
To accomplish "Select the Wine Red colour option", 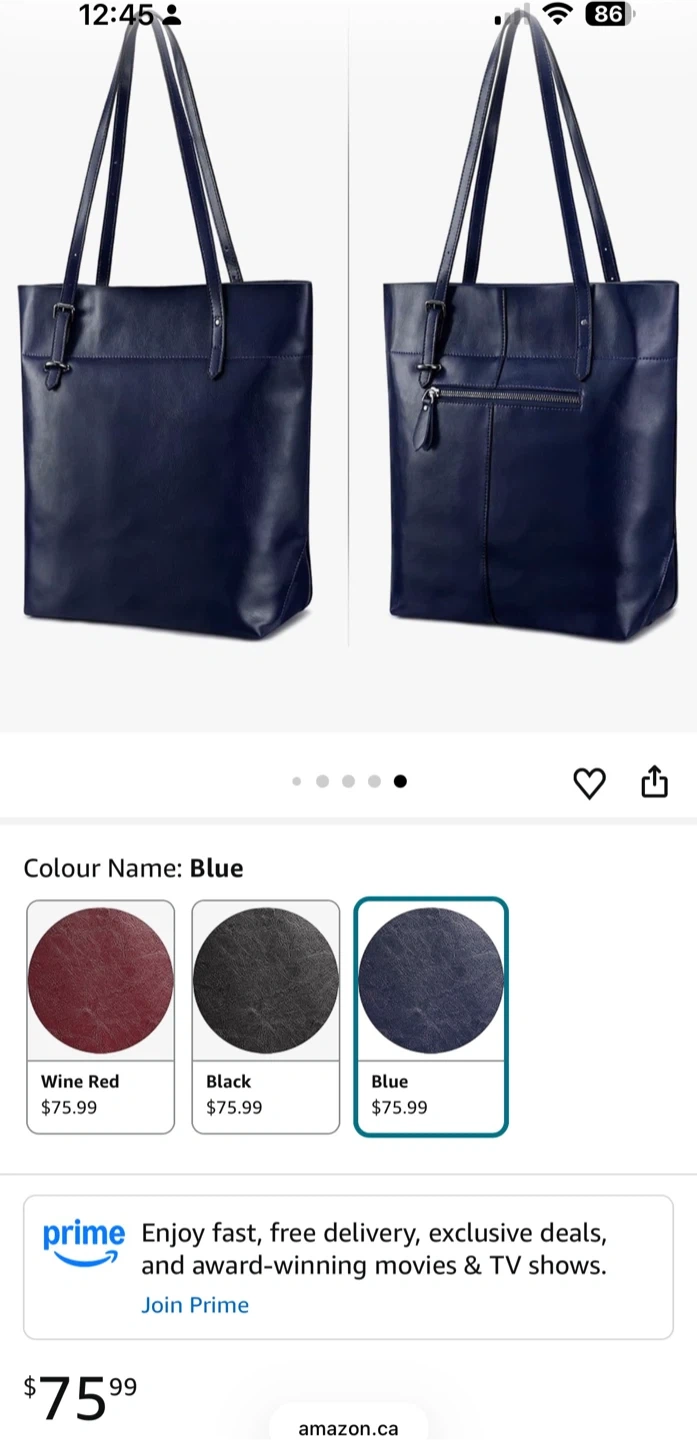I will pos(100,1016).
